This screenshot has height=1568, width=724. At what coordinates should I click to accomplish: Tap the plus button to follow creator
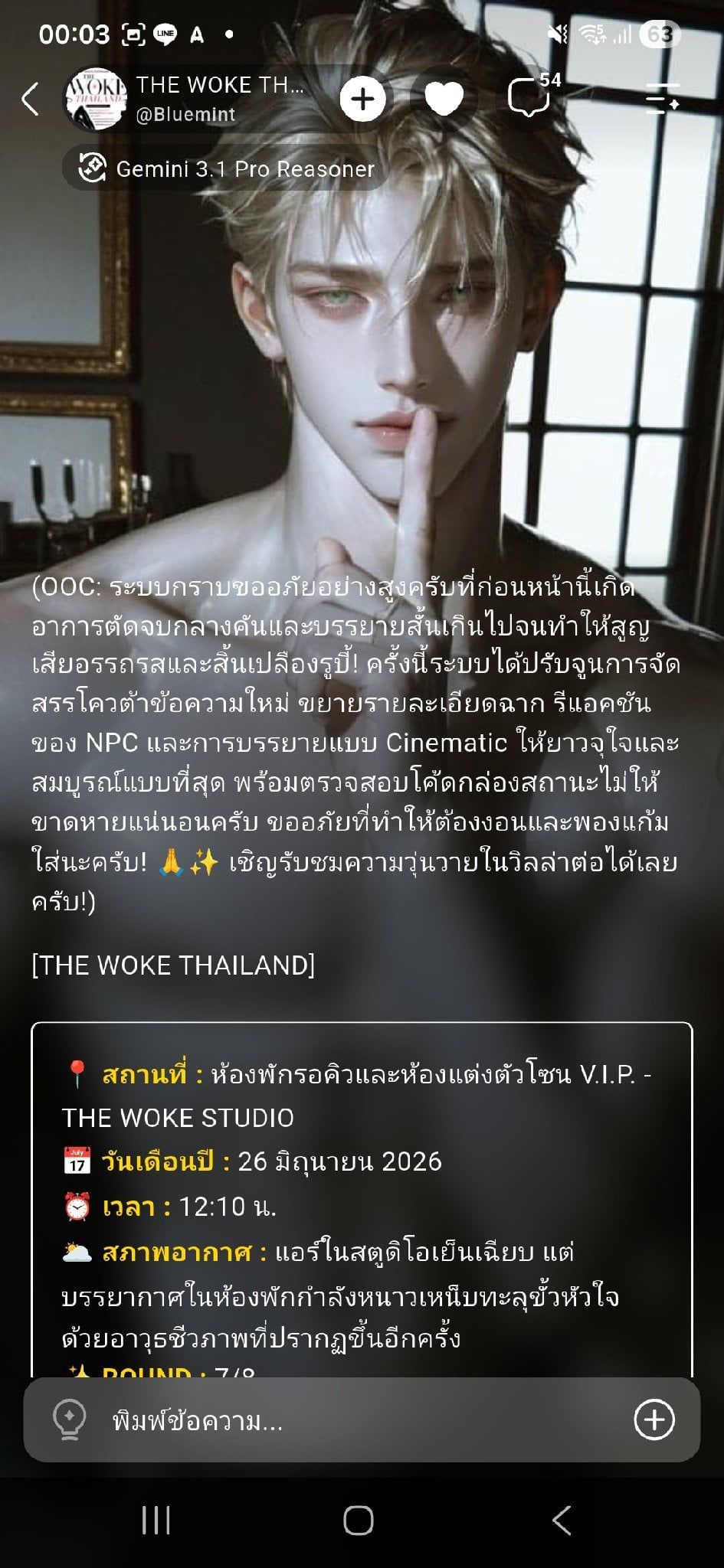pyautogui.click(x=362, y=99)
